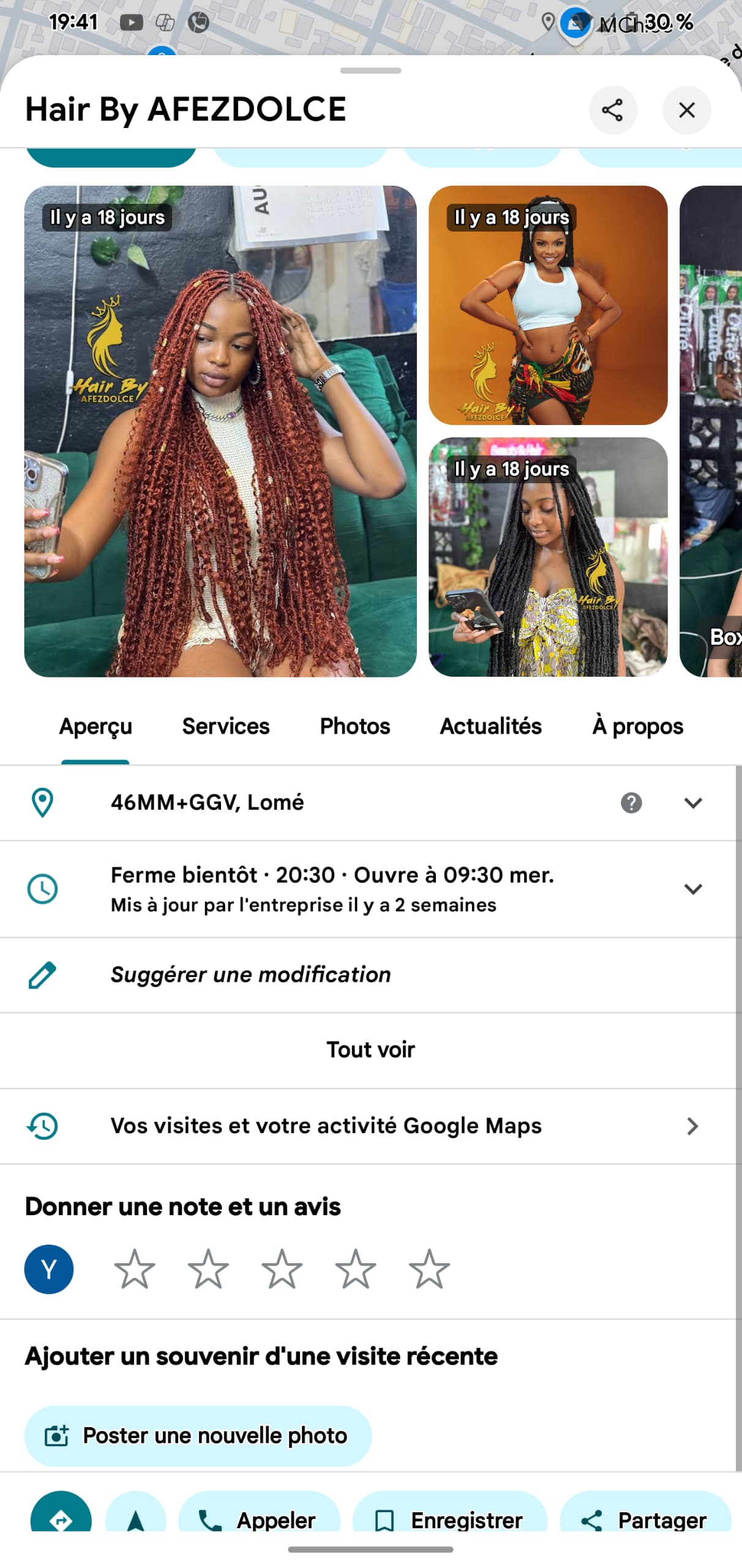
Task: Go to the À propos tab
Action: pos(637,726)
